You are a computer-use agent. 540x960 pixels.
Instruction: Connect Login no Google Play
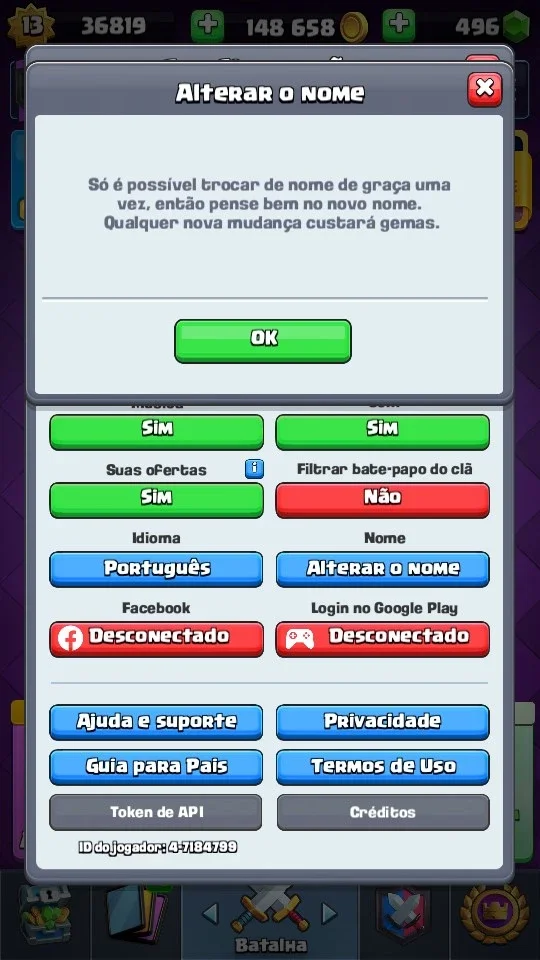click(383, 639)
